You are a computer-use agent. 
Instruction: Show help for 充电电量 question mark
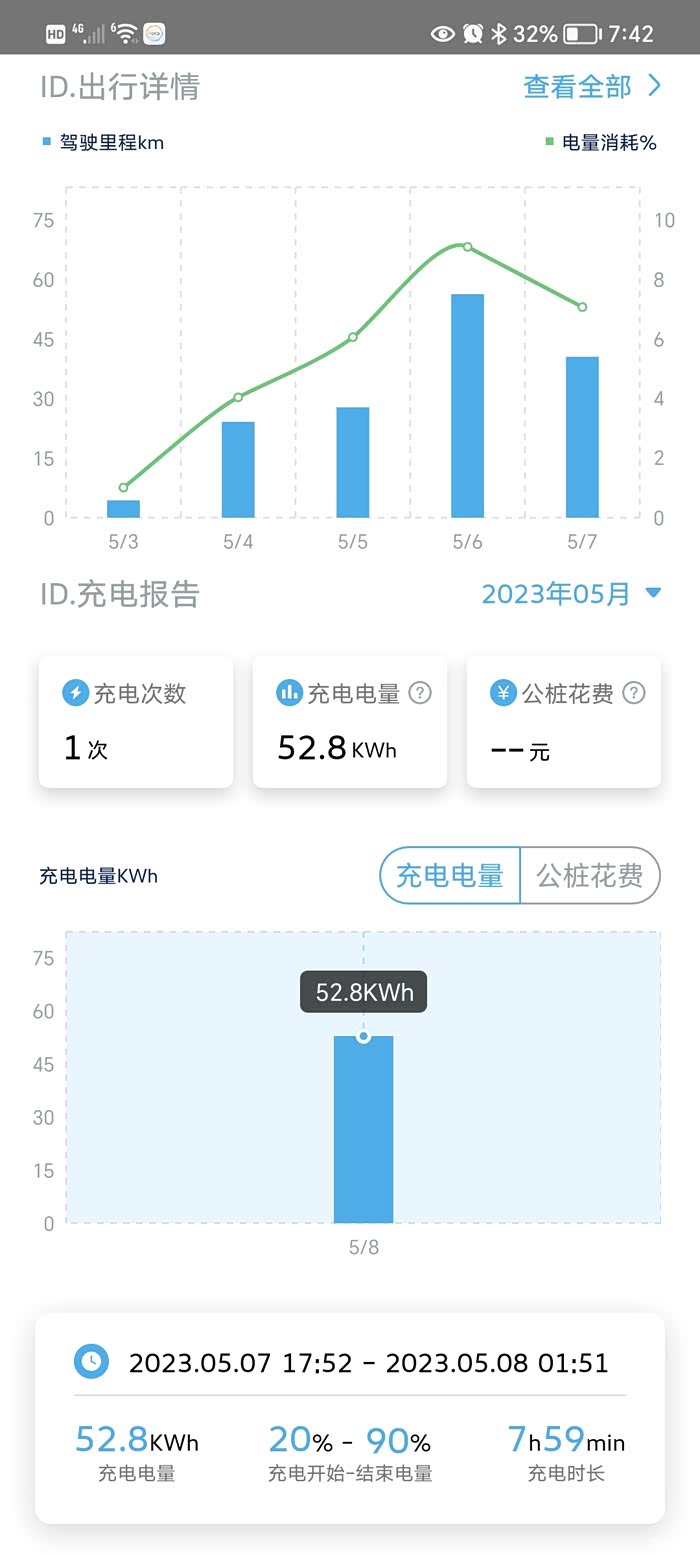(421, 692)
